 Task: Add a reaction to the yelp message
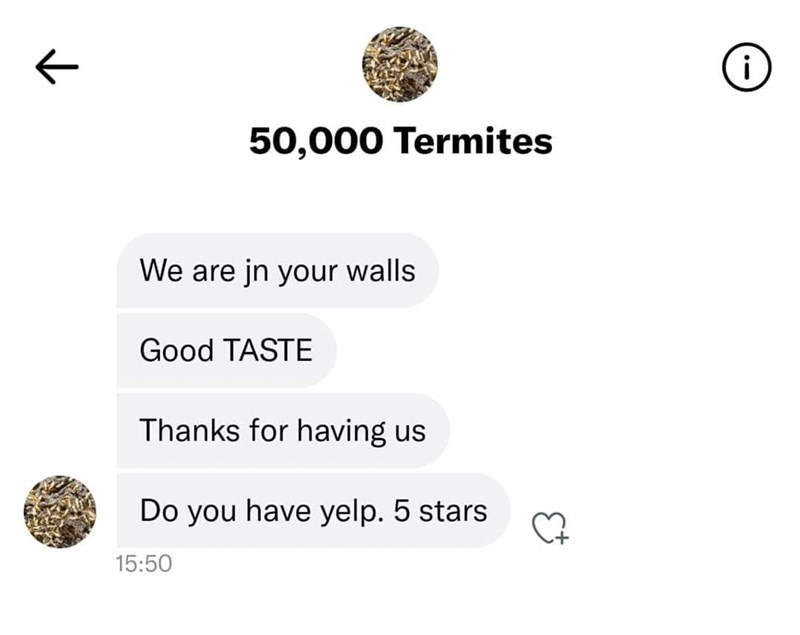pos(549,527)
